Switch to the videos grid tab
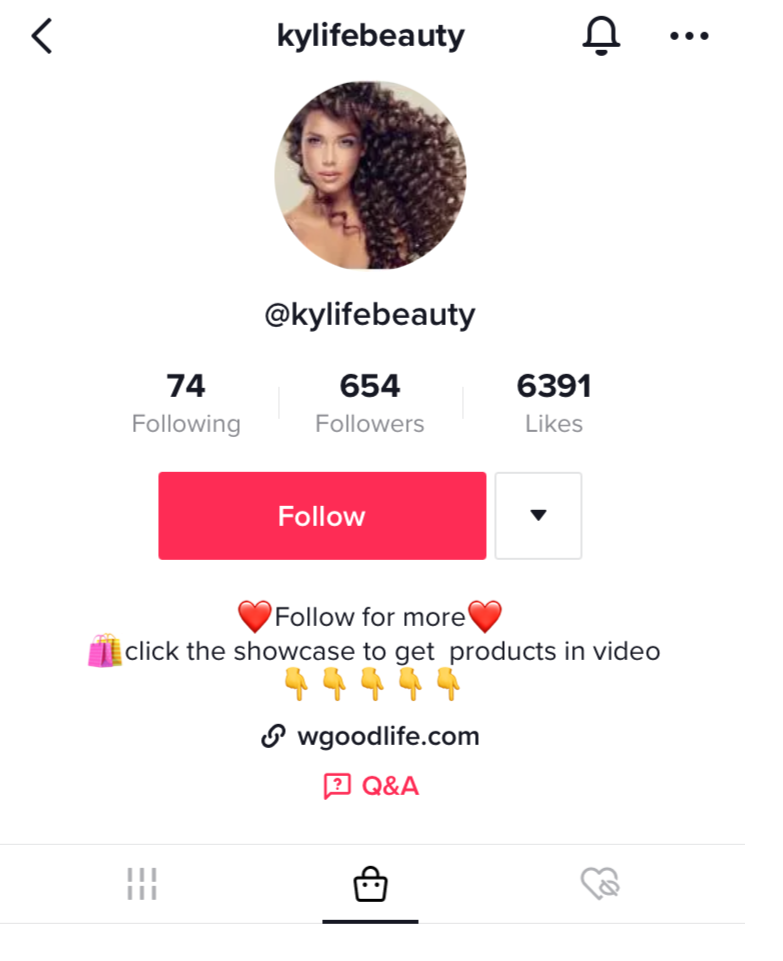 142,884
